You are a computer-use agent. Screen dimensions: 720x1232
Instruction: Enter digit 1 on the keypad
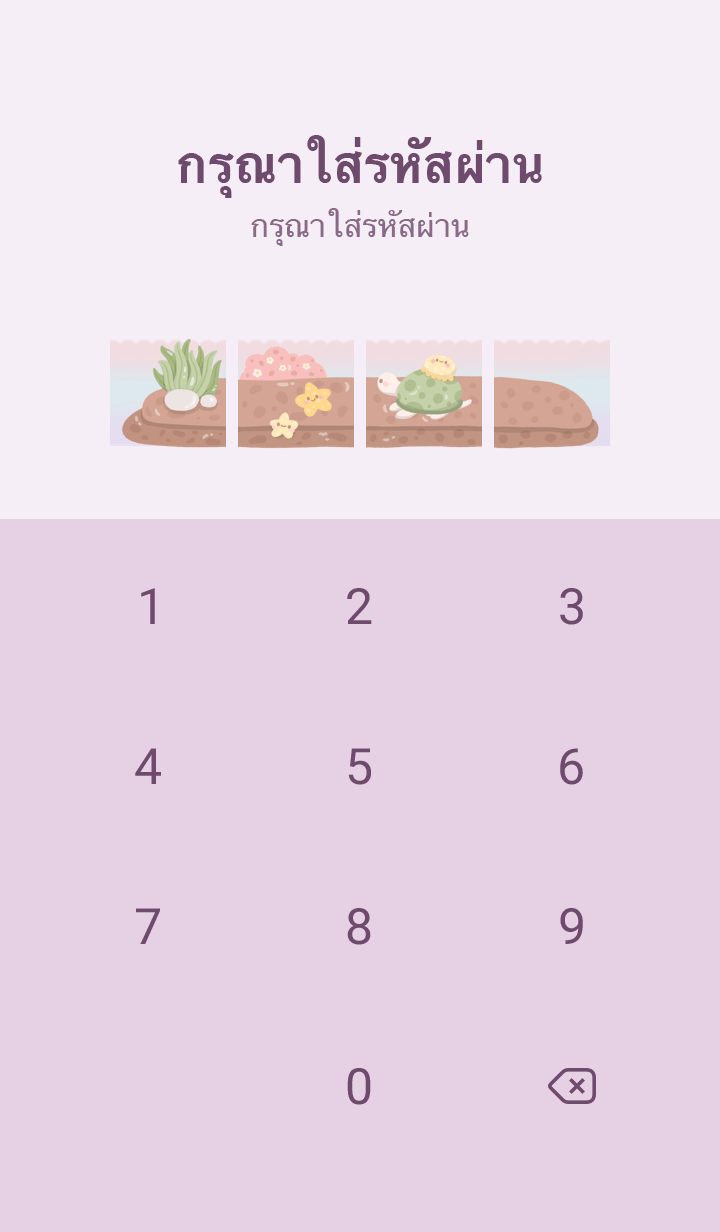[x=149, y=607]
